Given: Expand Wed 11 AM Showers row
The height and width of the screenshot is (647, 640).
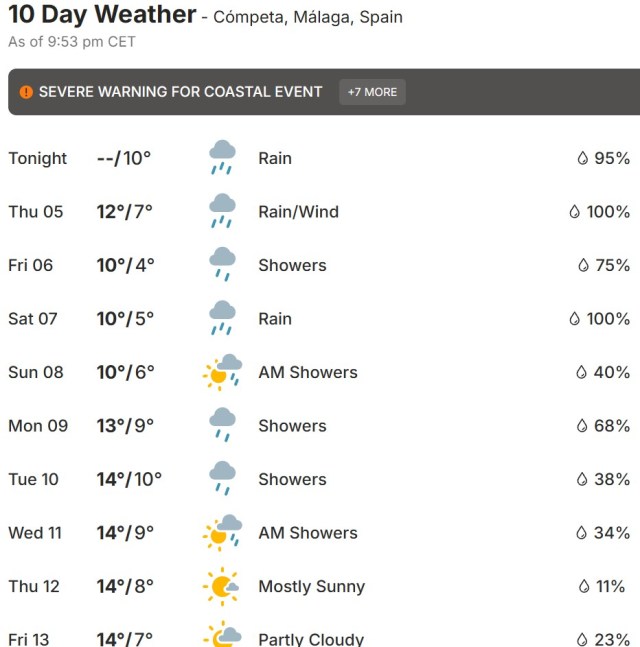Looking at the screenshot, I should (320, 533).
